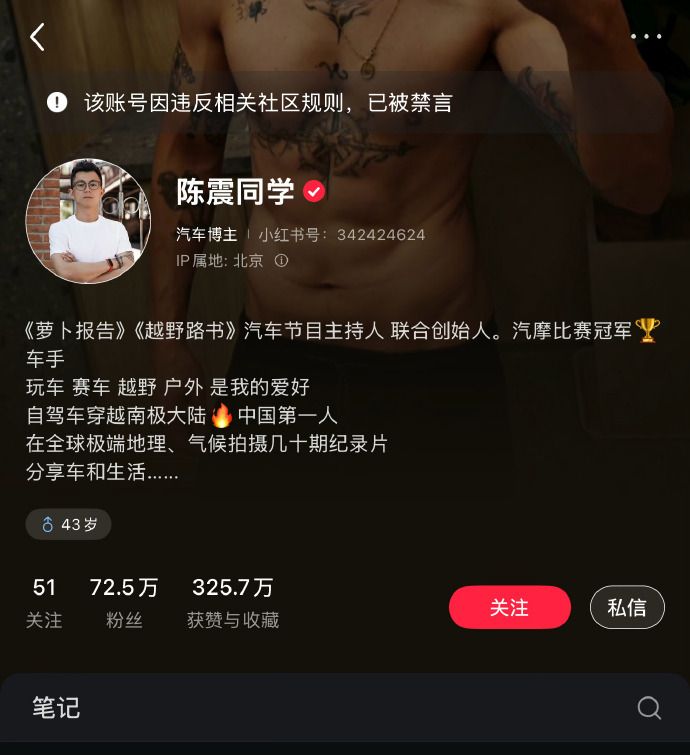
Task: Go back using the top-left arrow
Action: [37, 37]
